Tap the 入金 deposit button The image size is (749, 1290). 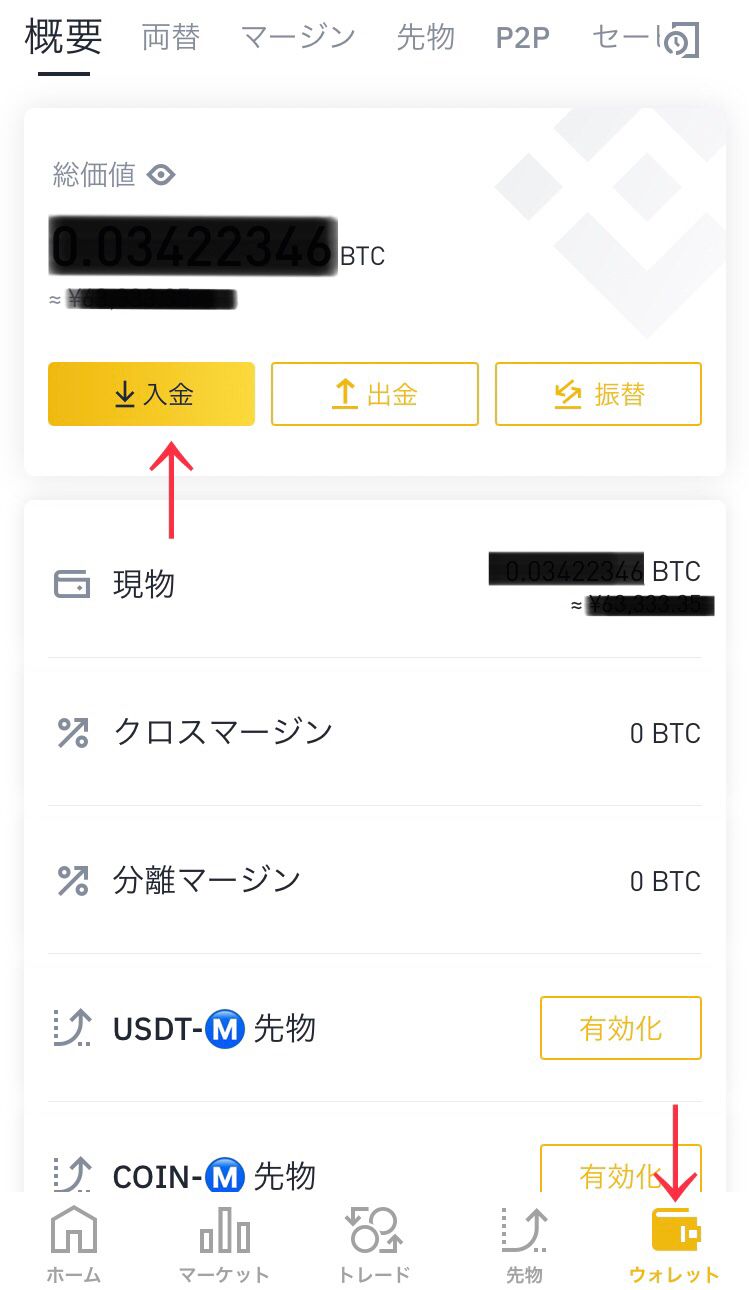click(152, 394)
